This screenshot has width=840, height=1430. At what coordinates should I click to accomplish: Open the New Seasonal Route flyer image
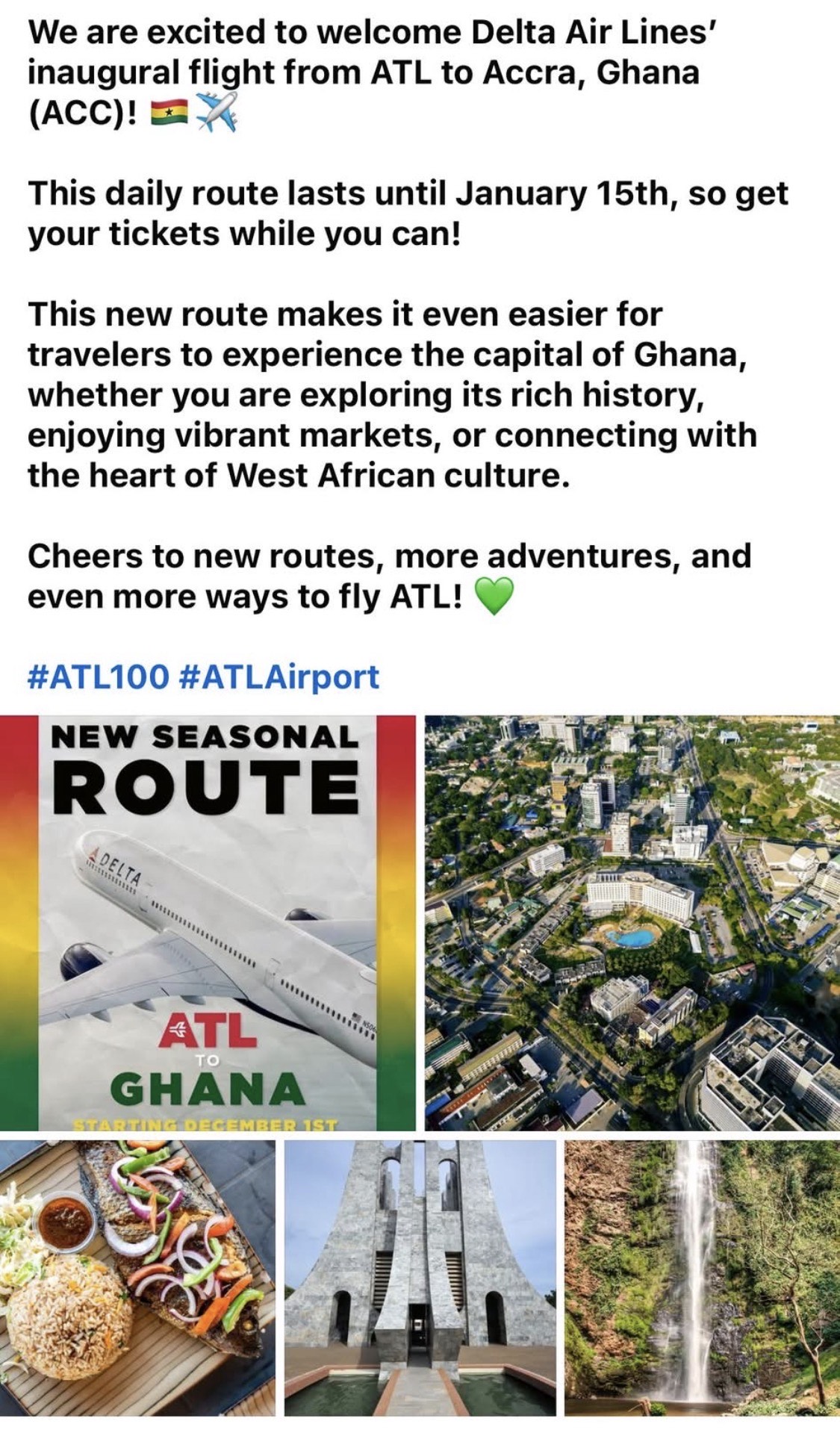[x=208, y=922]
